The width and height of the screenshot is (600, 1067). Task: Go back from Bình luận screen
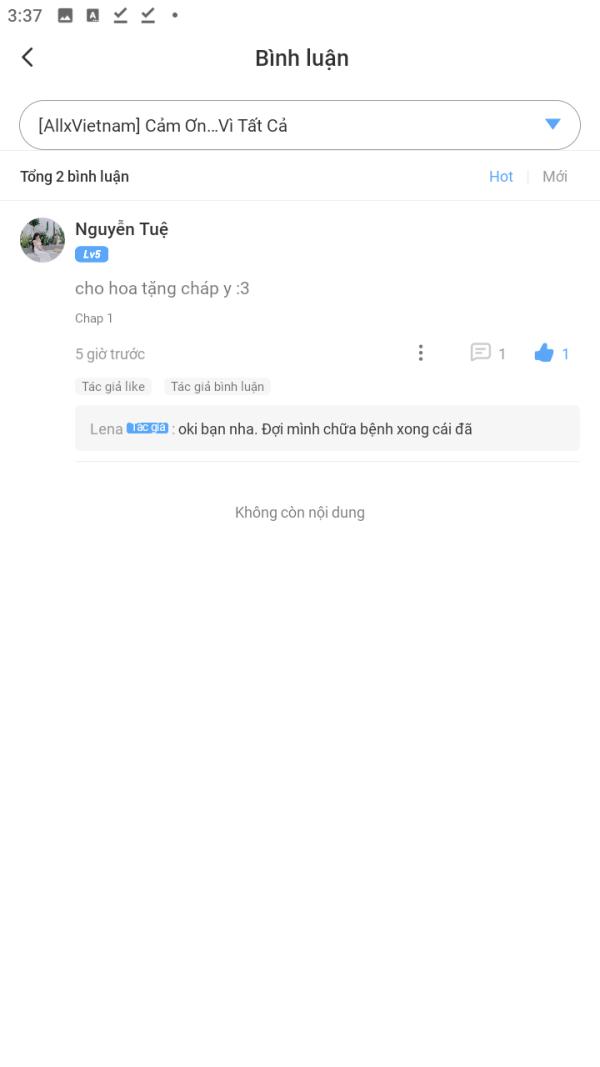point(28,57)
